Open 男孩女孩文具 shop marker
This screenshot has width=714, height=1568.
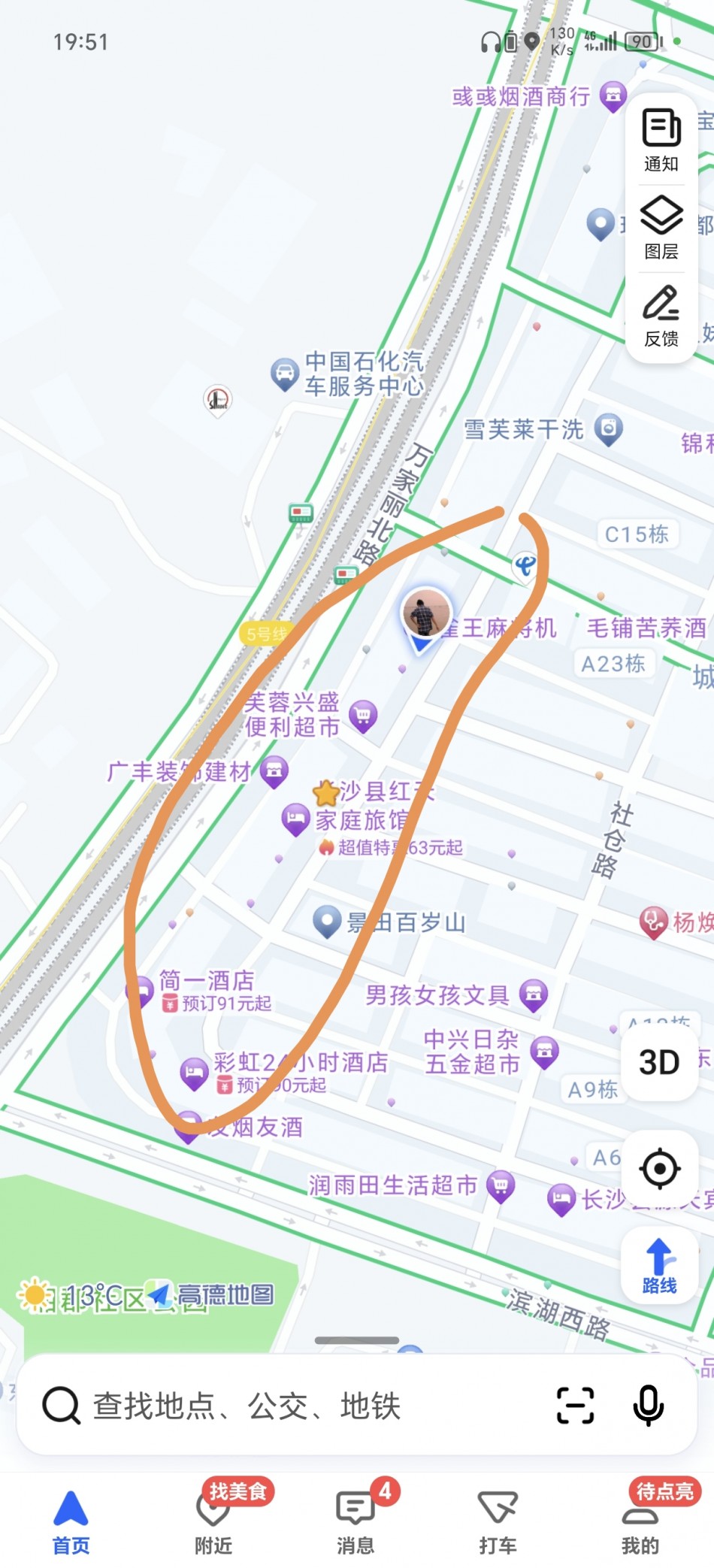point(533,994)
